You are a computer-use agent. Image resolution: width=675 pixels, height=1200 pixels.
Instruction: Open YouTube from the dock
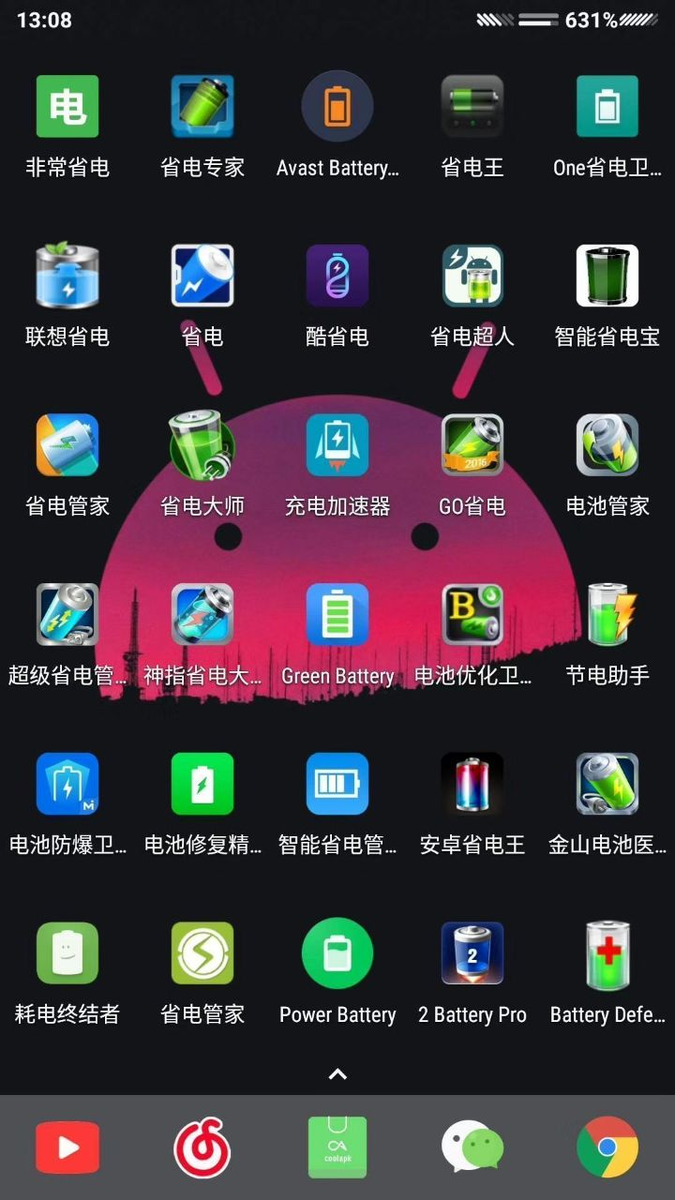click(67, 1147)
